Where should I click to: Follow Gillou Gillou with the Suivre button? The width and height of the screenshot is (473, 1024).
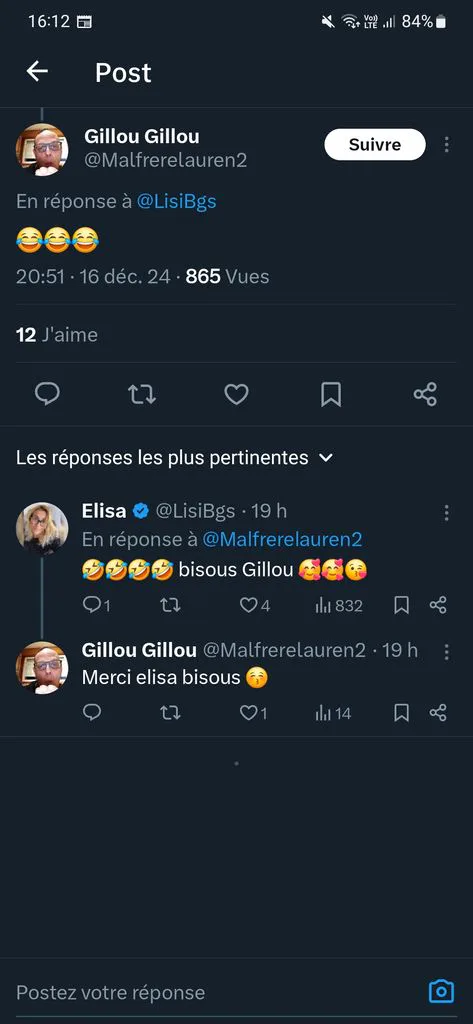pyautogui.click(x=375, y=144)
